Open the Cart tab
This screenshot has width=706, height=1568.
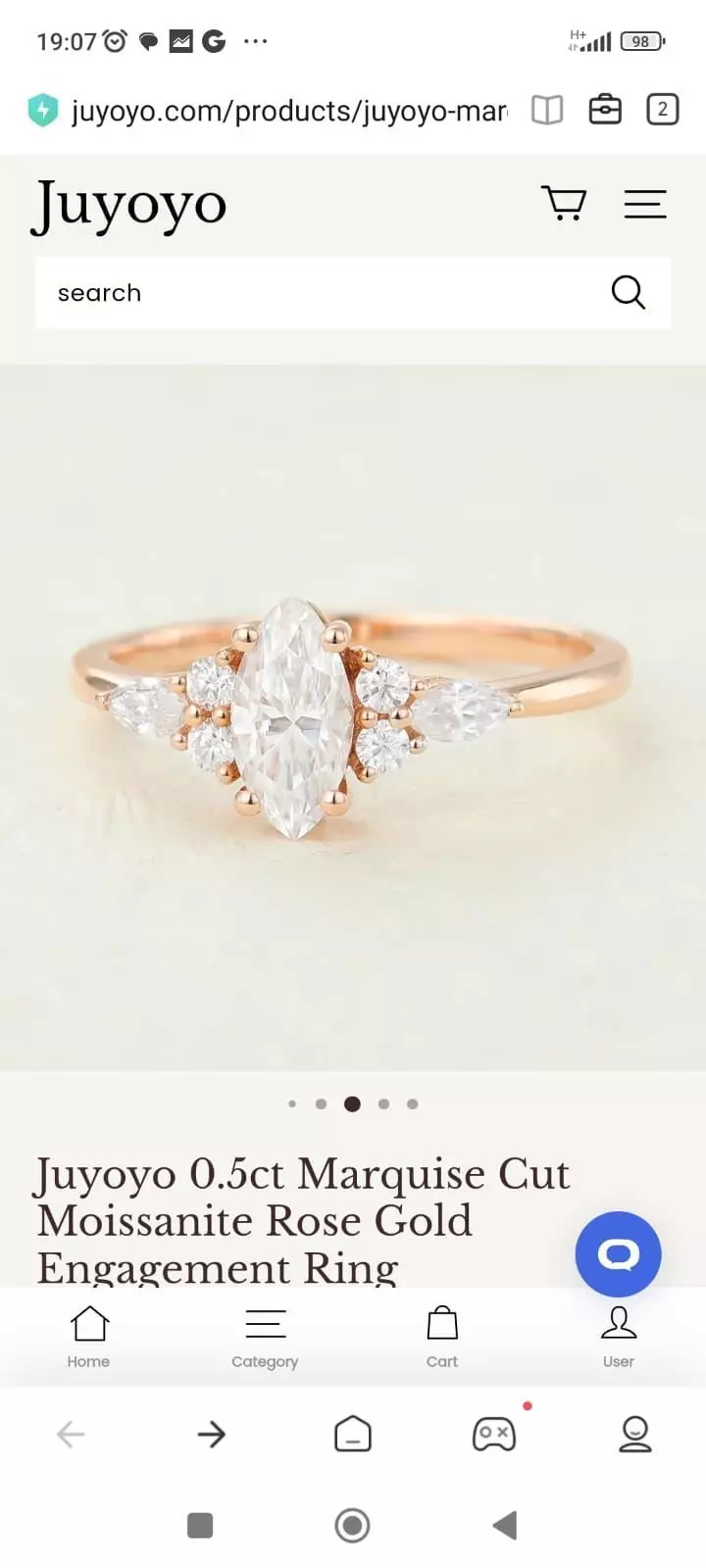[x=442, y=1337]
